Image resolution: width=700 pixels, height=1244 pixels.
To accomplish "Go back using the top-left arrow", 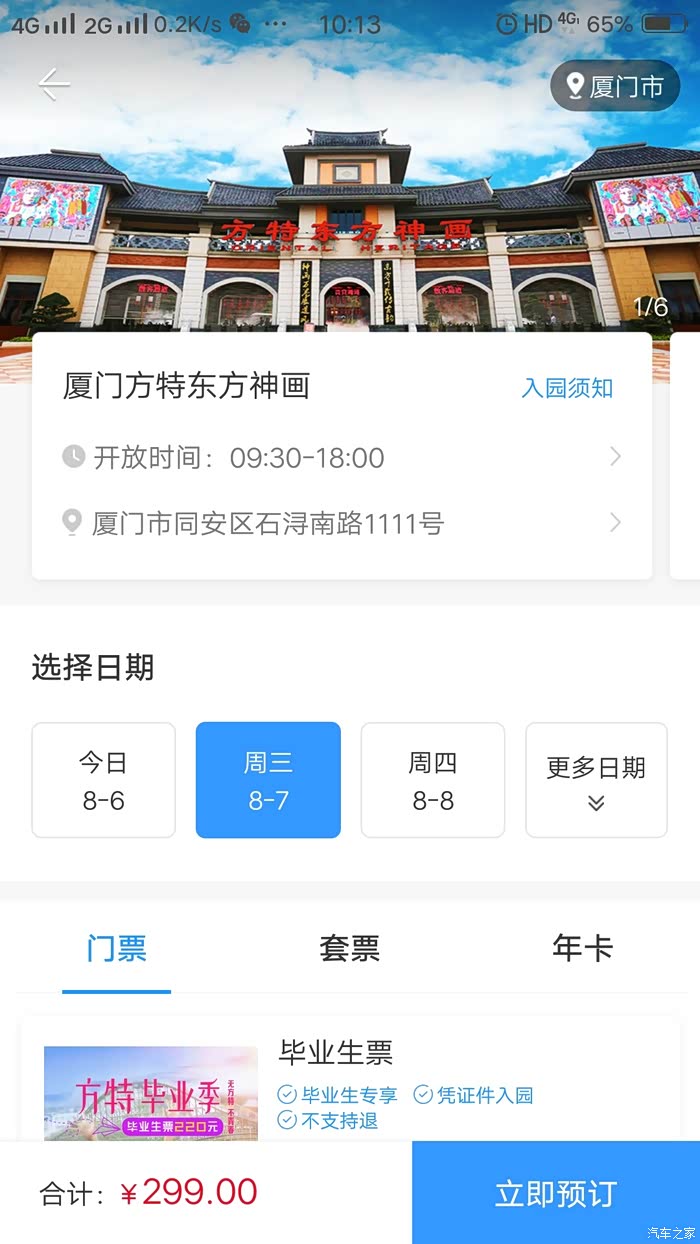I will 54,85.
